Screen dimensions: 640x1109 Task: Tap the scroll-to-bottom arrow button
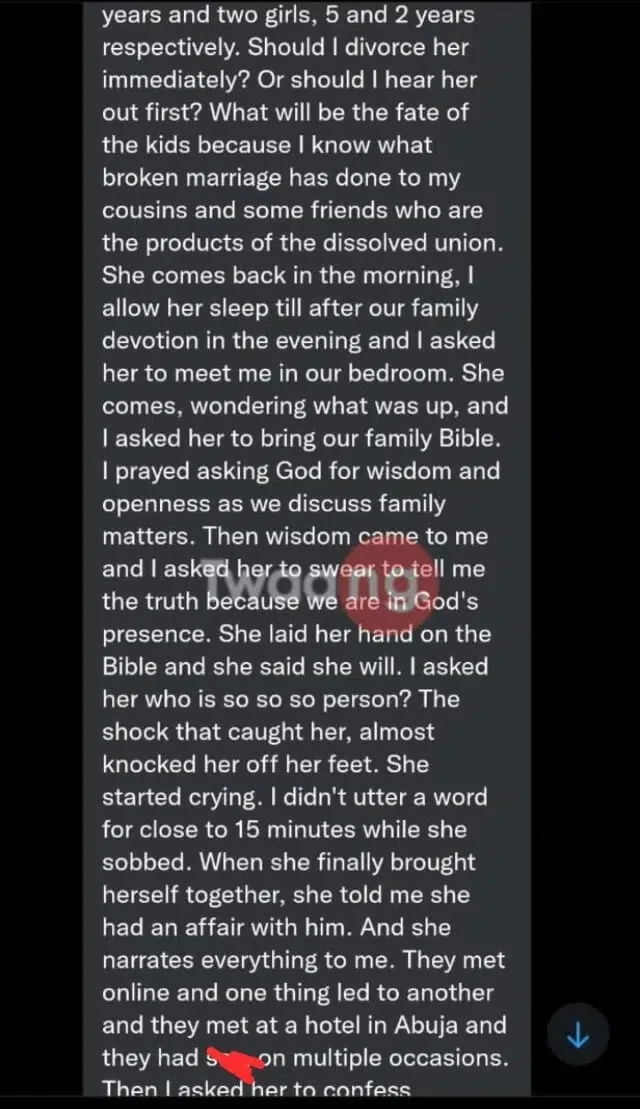tap(578, 1037)
